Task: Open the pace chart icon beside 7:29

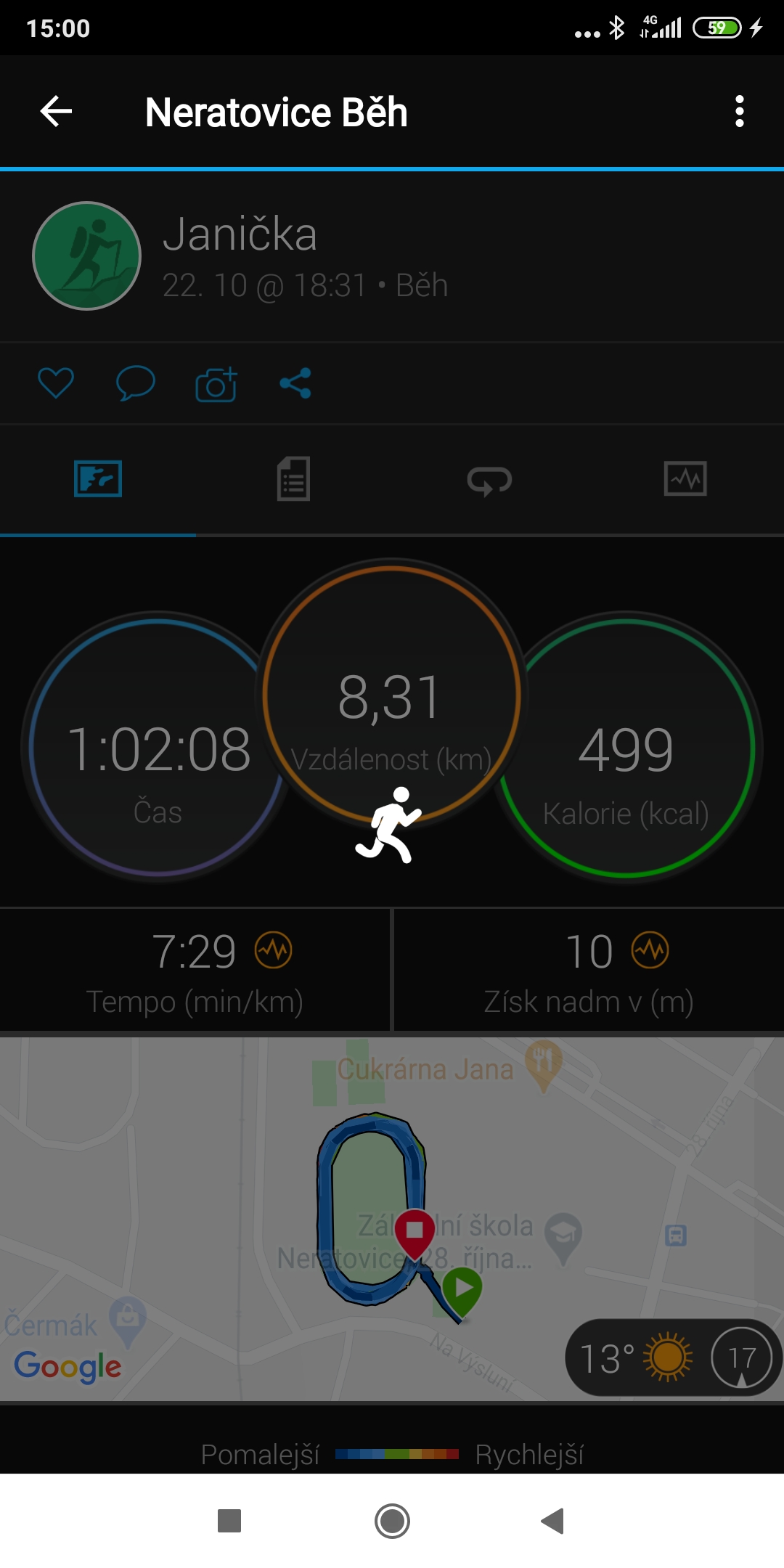Action: click(x=274, y=950)
